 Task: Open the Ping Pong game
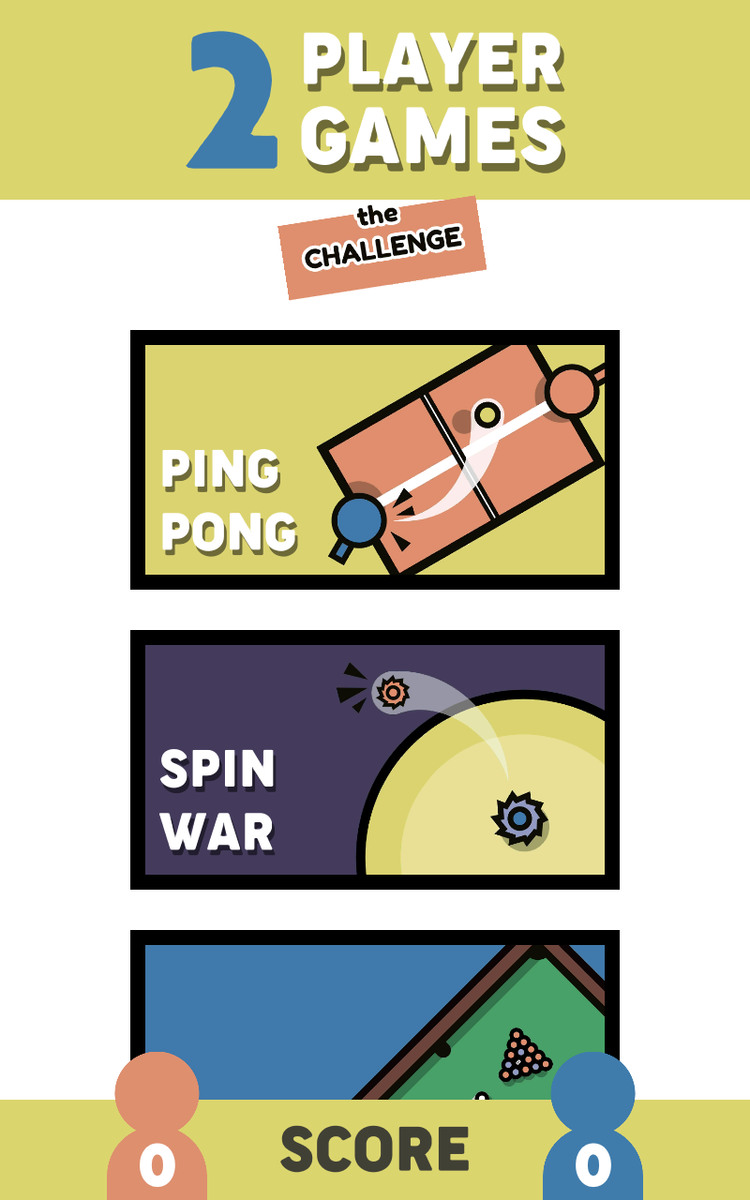point(374,460)
